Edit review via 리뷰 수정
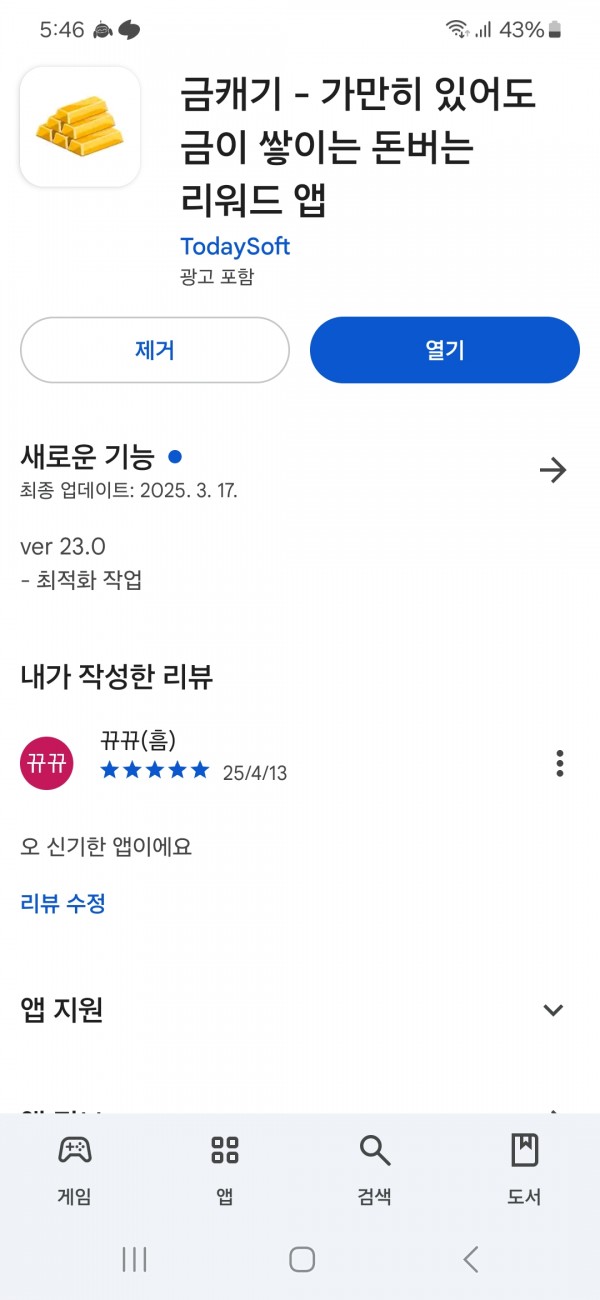600x1300 pixels. point(63,903)
